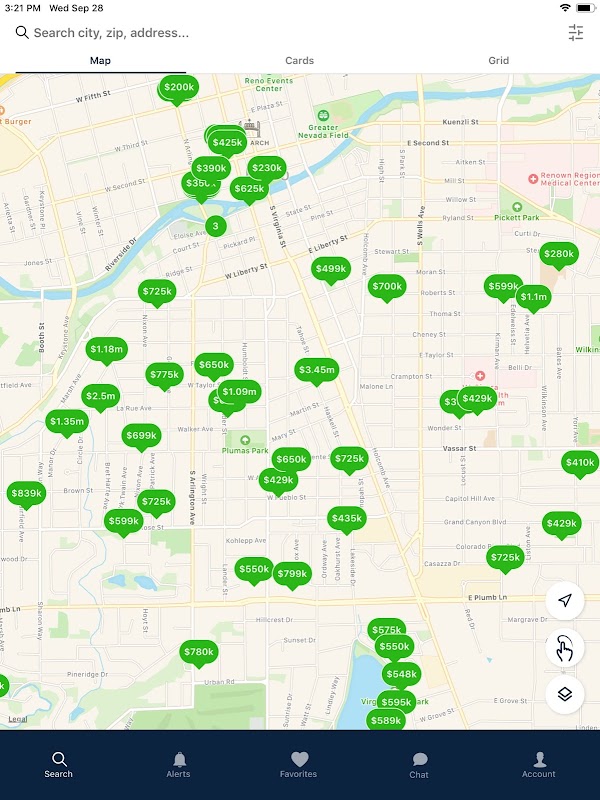
Task: Activate the draw-on-map search button
Action: (565, 648)
